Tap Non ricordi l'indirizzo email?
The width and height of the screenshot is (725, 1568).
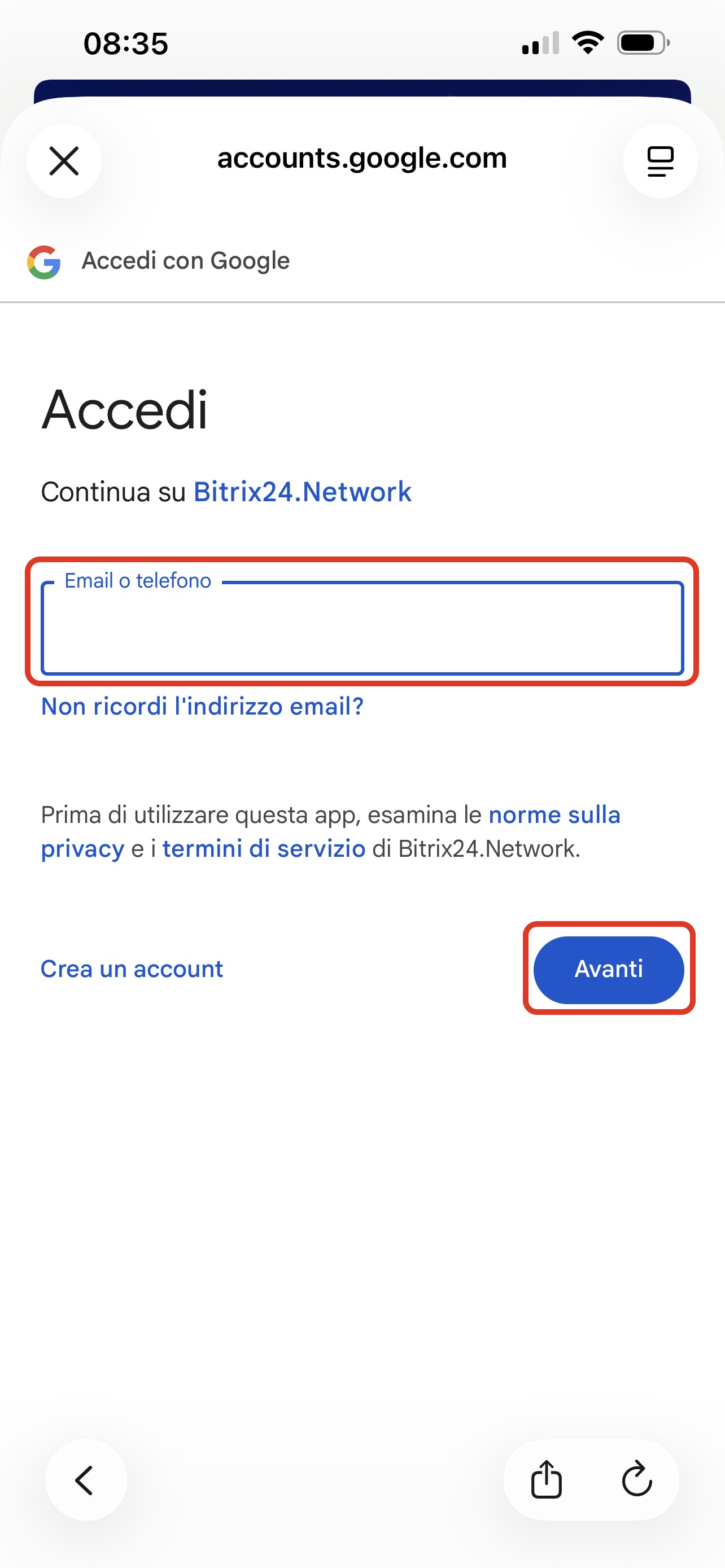coord(202,706)
